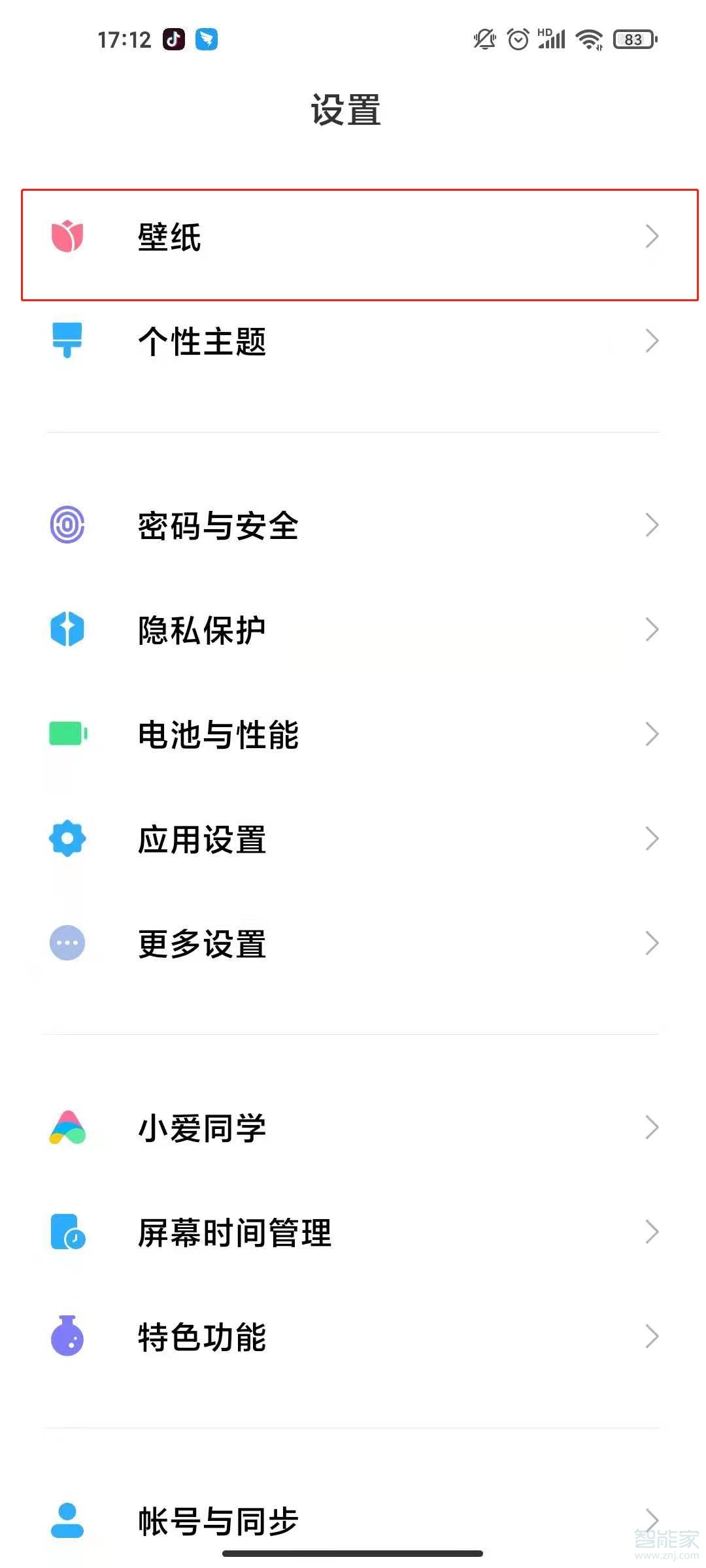Image resolution: width=706 pixels, height=1568 pixels.
Task: Open 隐私保护 privacy protection
Action: pos(353,630)
